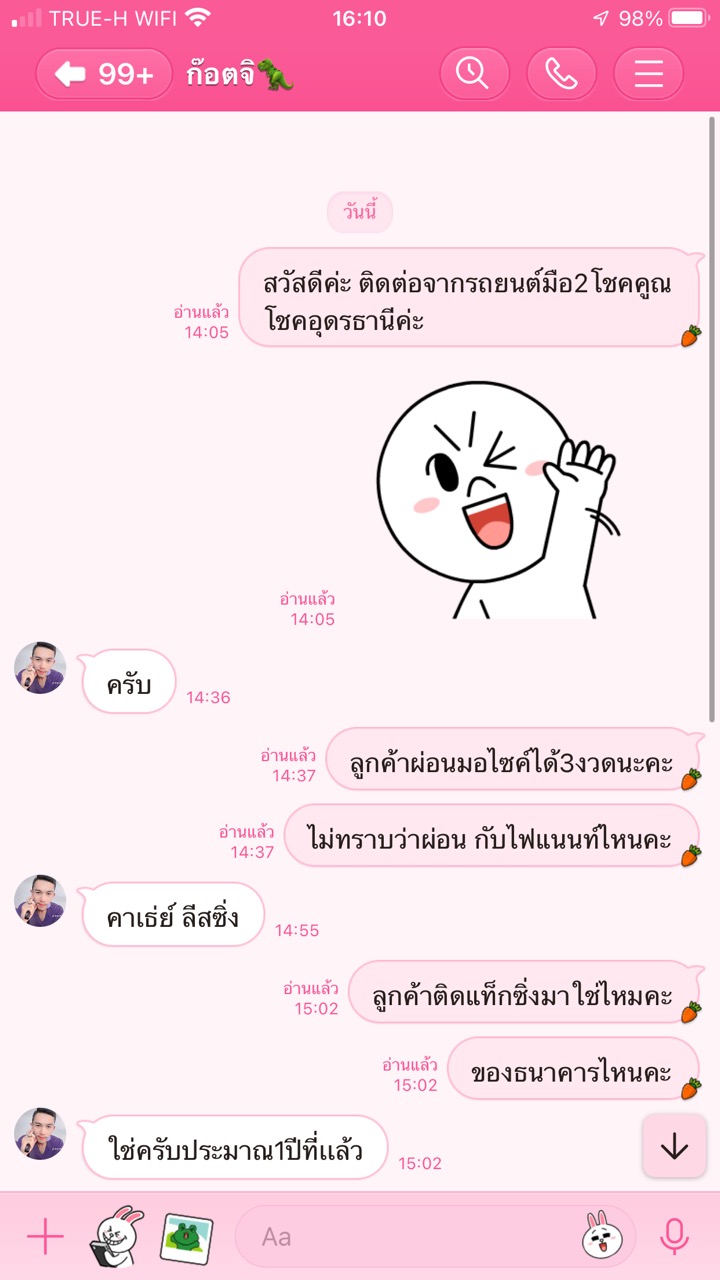Record a voice message with the microphone
This screenshot has width=720, height=1280.
coord(675,1237)
